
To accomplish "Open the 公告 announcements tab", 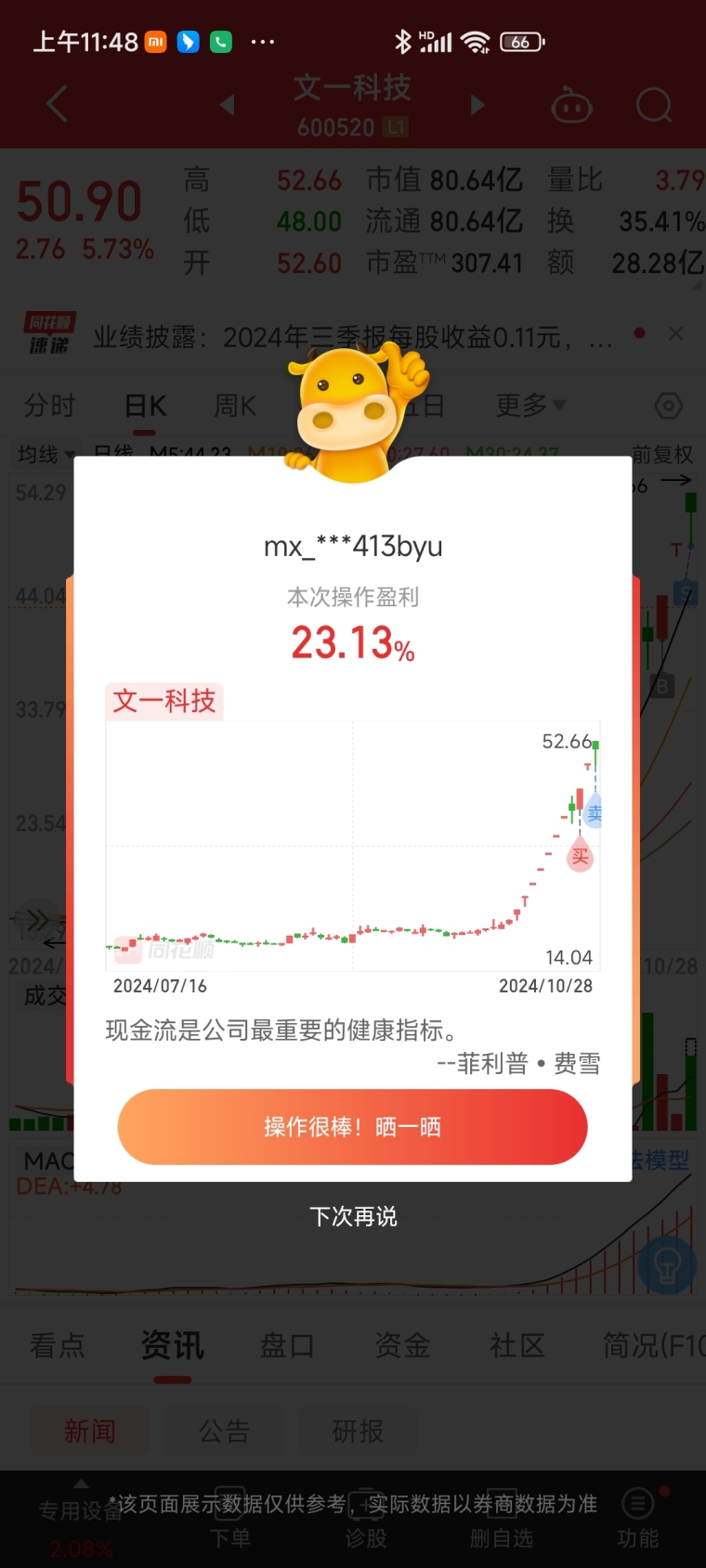I will [x=224, y=1432].
